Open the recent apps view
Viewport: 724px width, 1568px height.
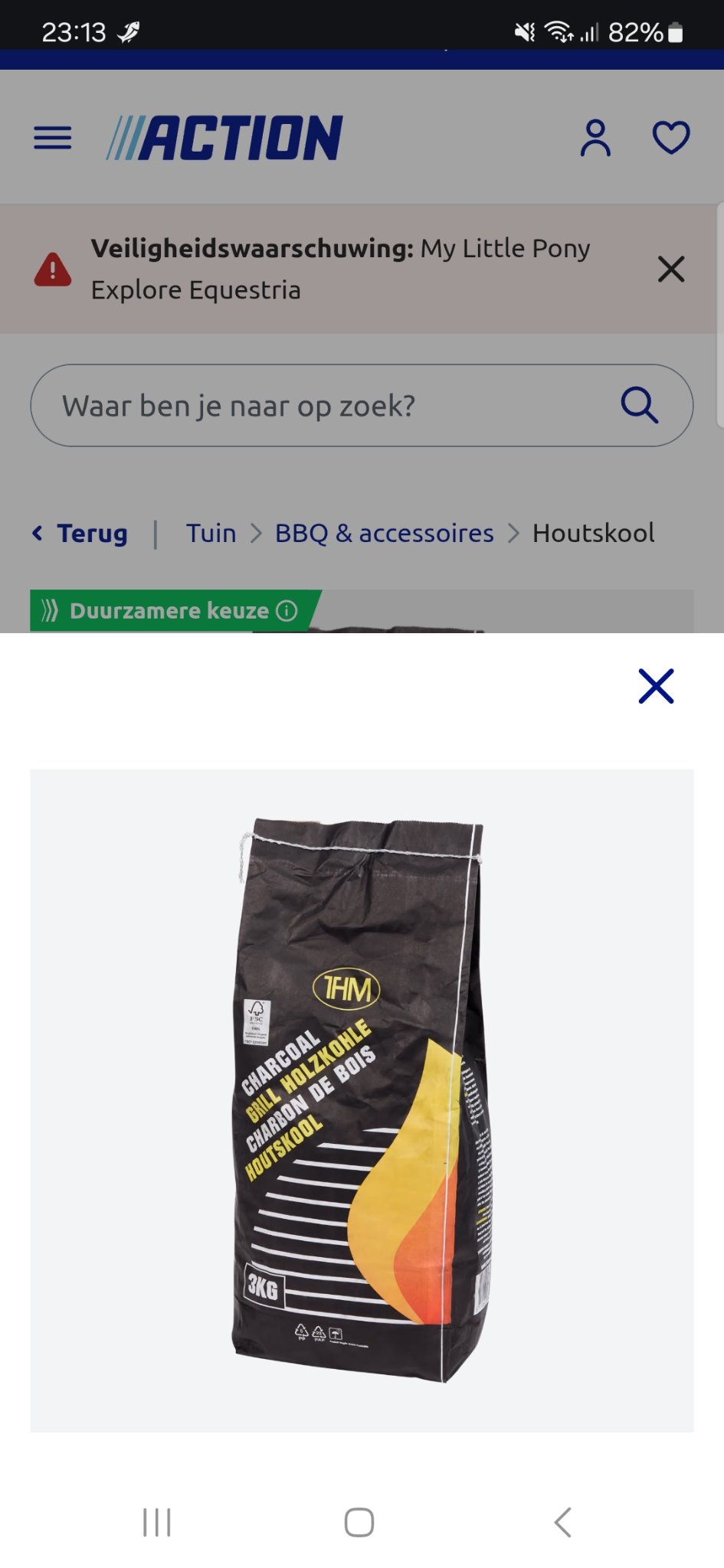[x=157, y=1522]
